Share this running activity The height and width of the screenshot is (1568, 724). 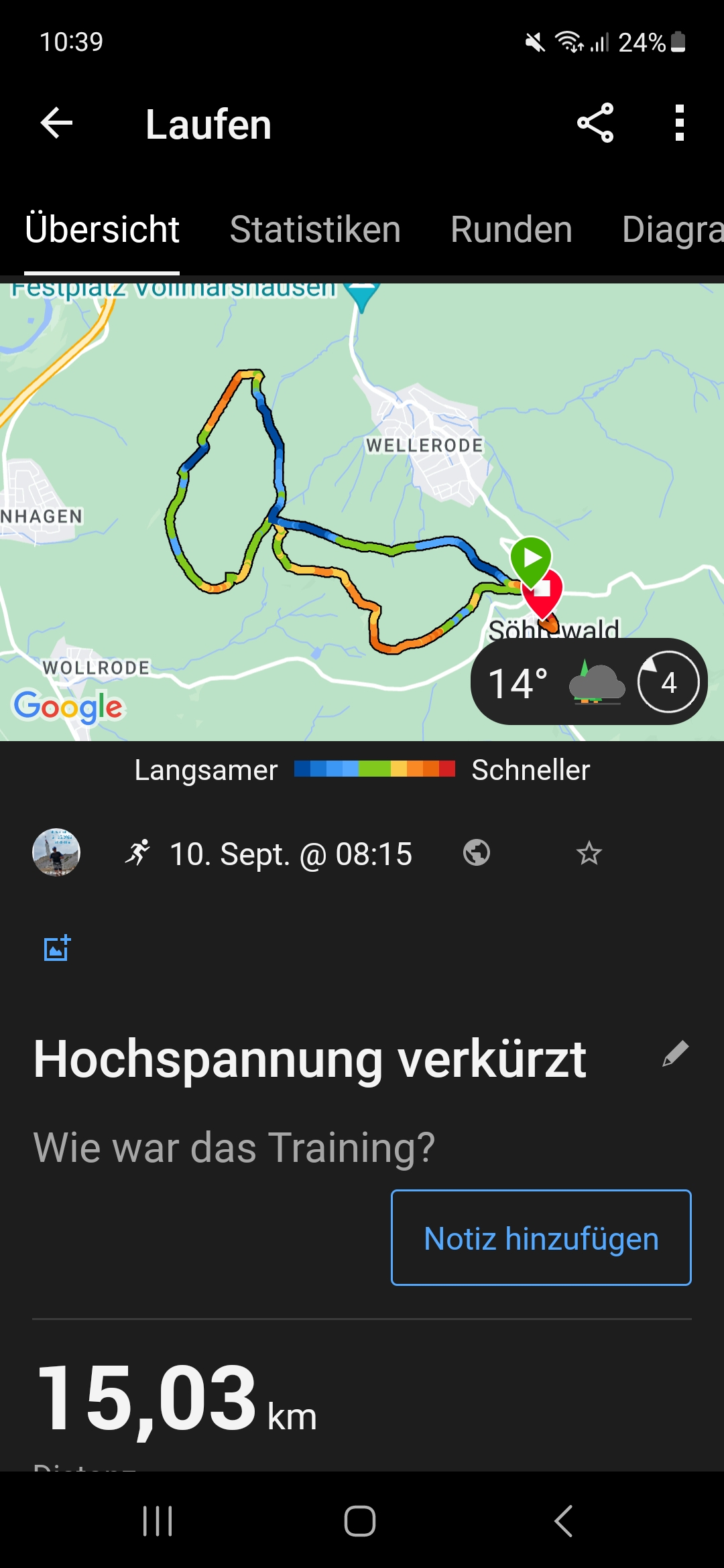coord(595,123)
